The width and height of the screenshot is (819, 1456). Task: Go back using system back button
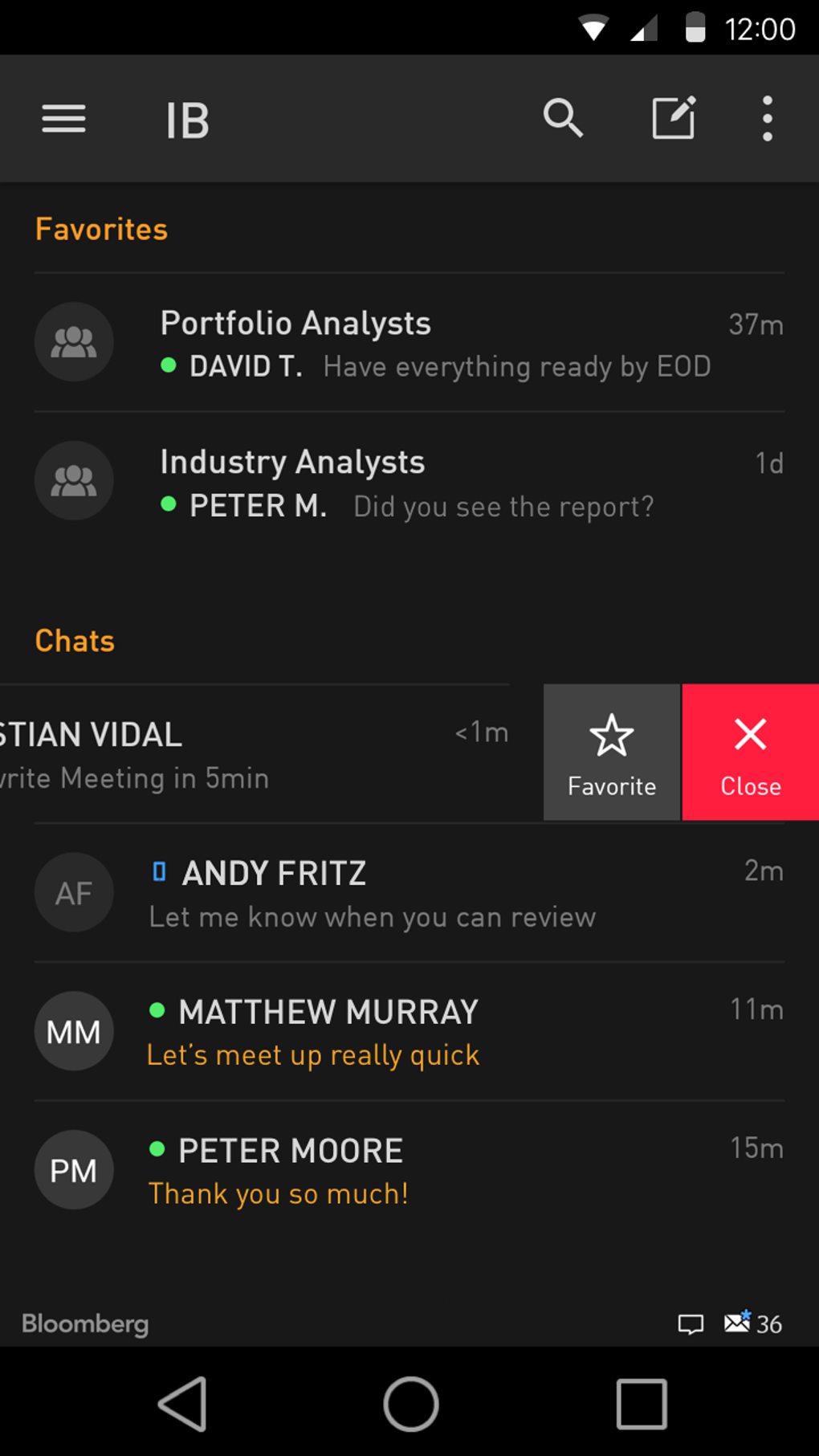tap(183, 1404)
